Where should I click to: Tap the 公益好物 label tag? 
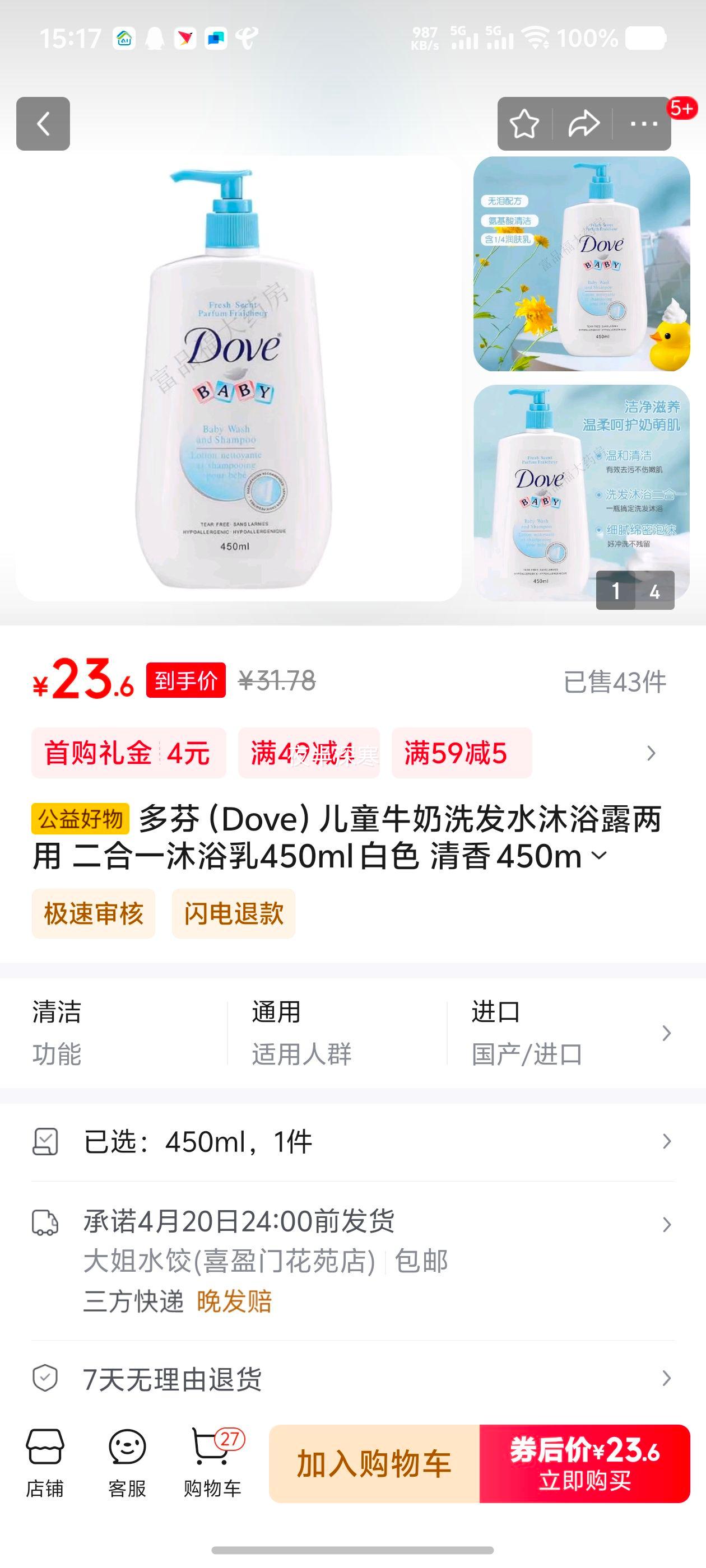click(x=80, y=819)
